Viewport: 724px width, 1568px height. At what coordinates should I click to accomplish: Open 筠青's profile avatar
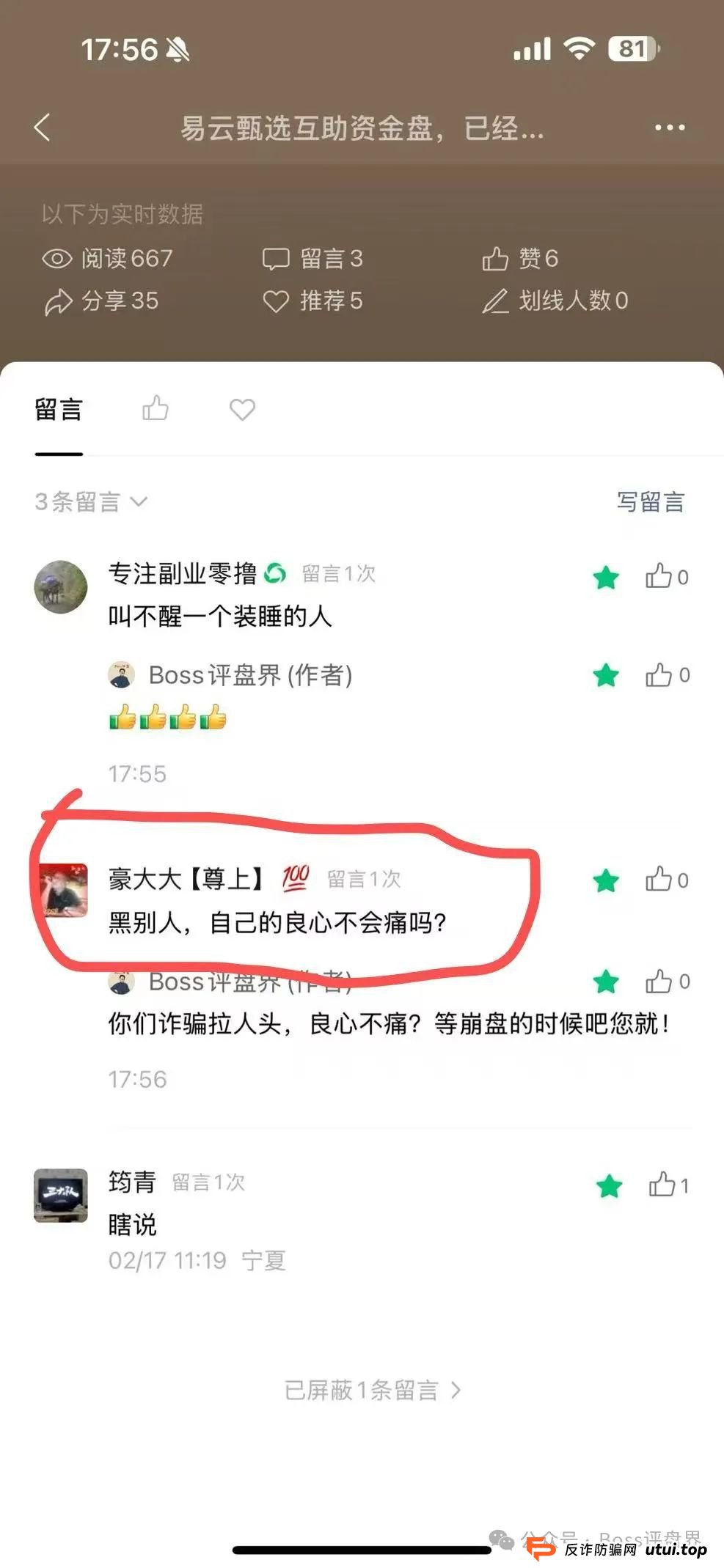click(x=61, y=1195)
